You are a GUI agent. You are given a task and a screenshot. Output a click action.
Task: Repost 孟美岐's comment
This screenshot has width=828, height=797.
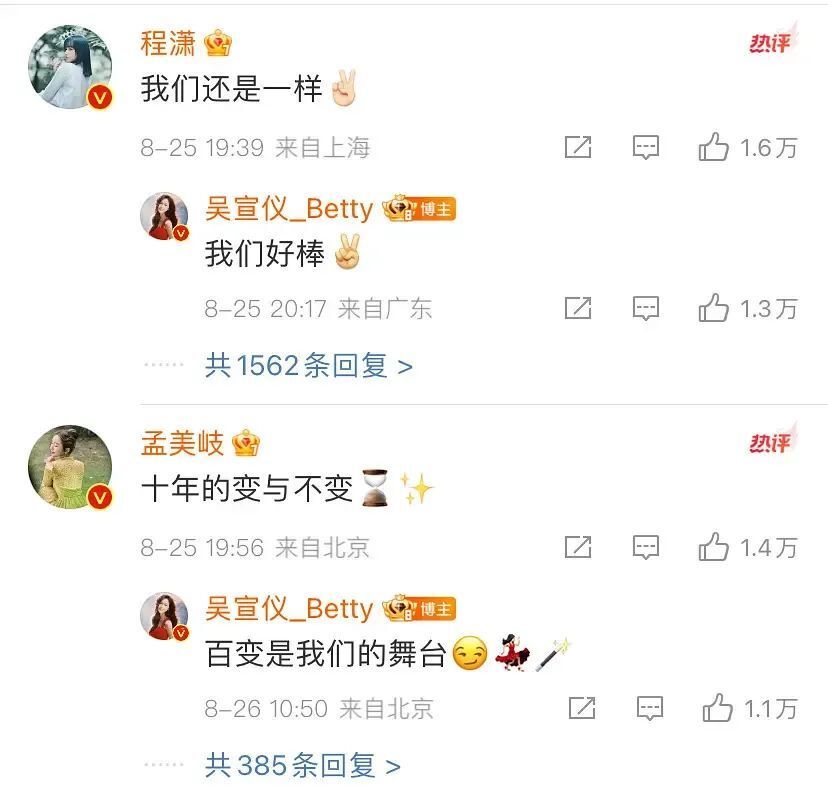coord(578,547)
